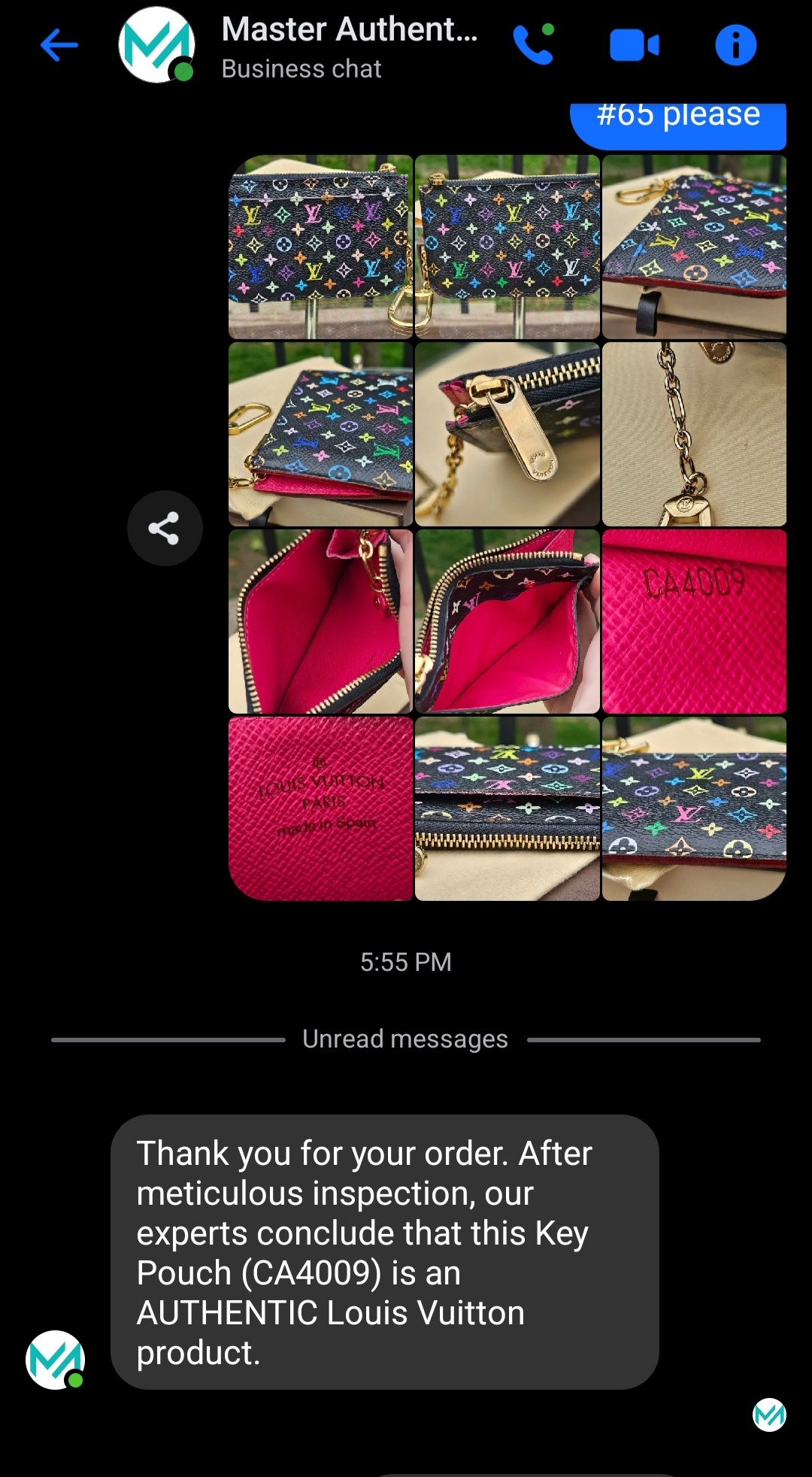Open the conversation info icon
Viewport: 812px width, 1477px height.
[735, 45]
